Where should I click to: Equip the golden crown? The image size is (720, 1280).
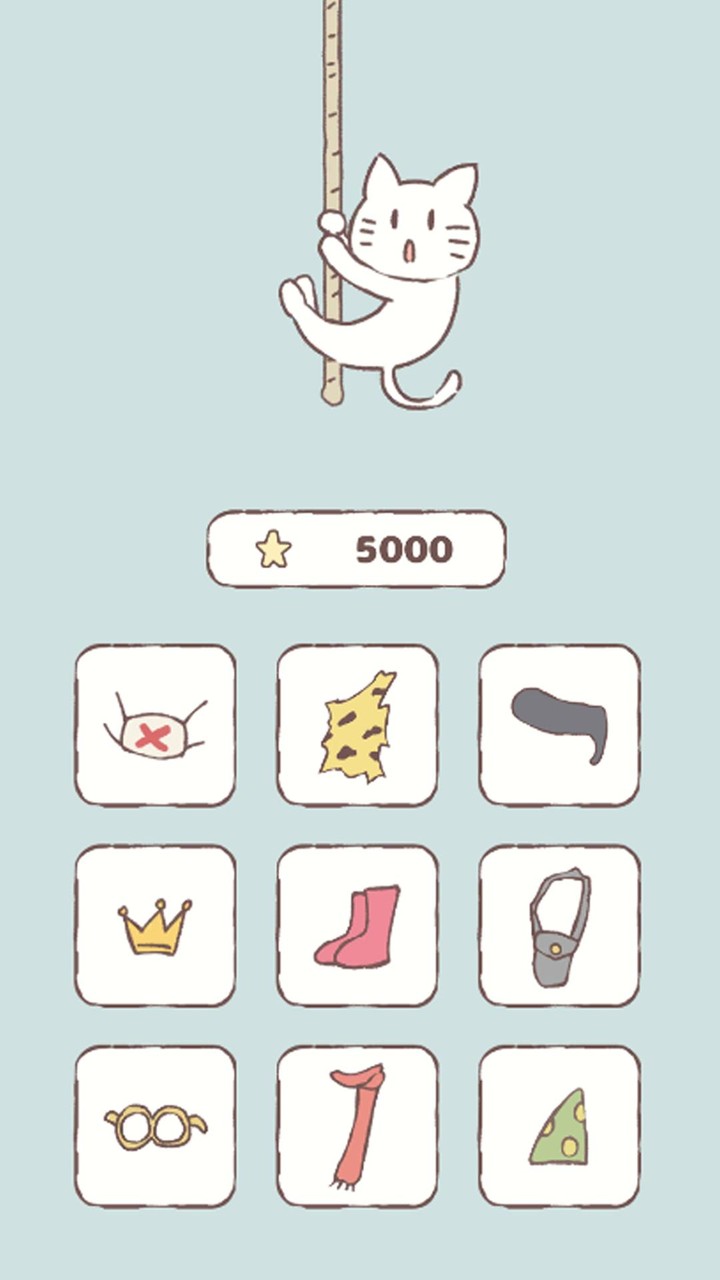coord(155,927)
